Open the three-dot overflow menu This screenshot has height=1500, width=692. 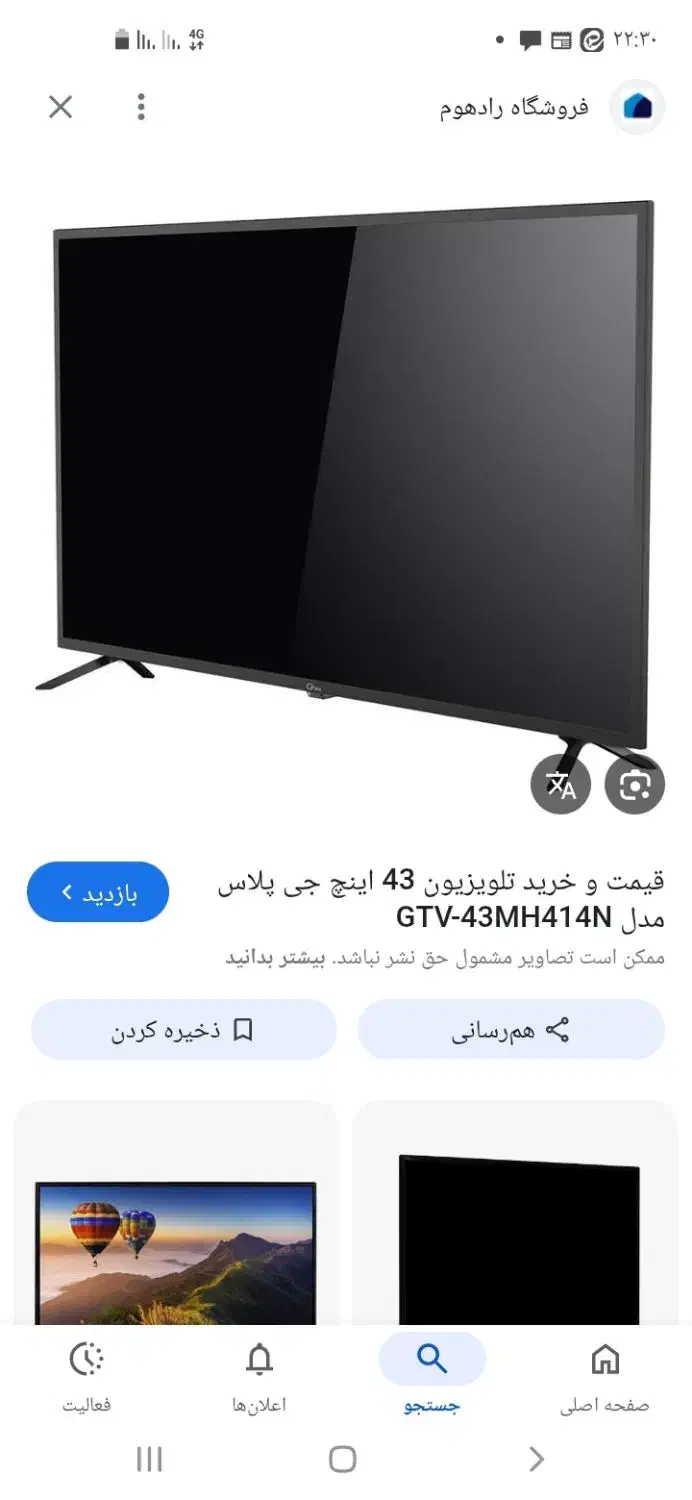click(141, 107)
